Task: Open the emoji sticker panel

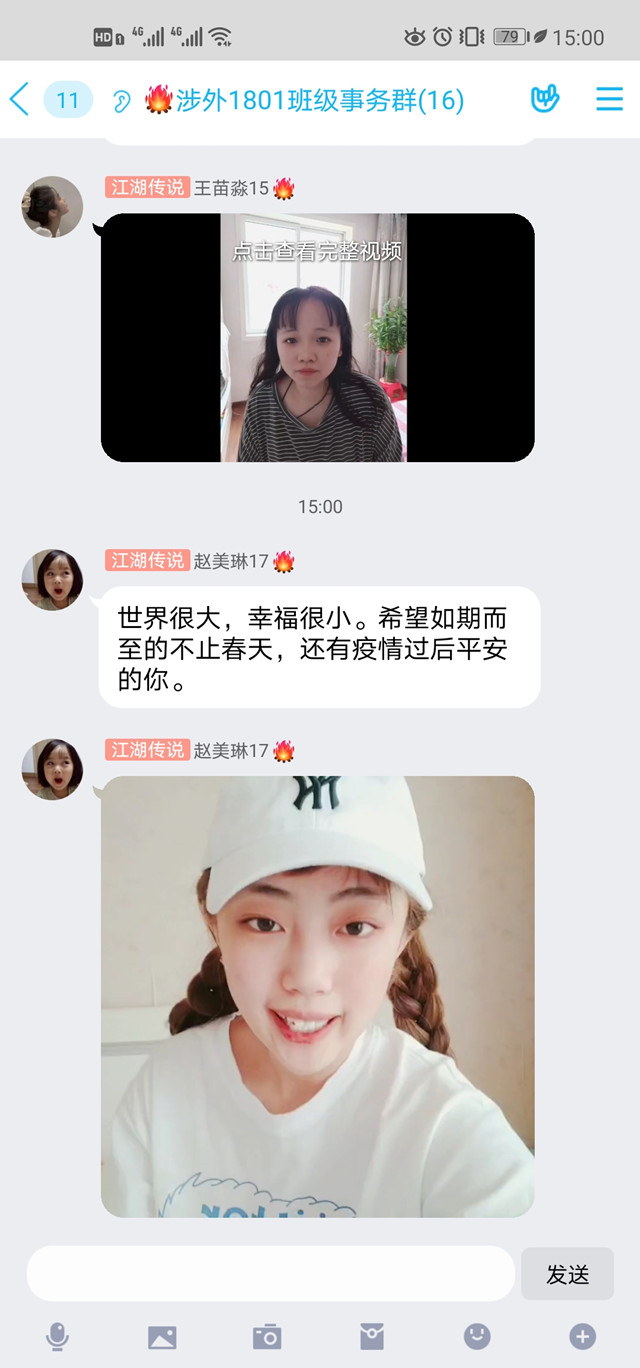Action: click(477, 1336)
